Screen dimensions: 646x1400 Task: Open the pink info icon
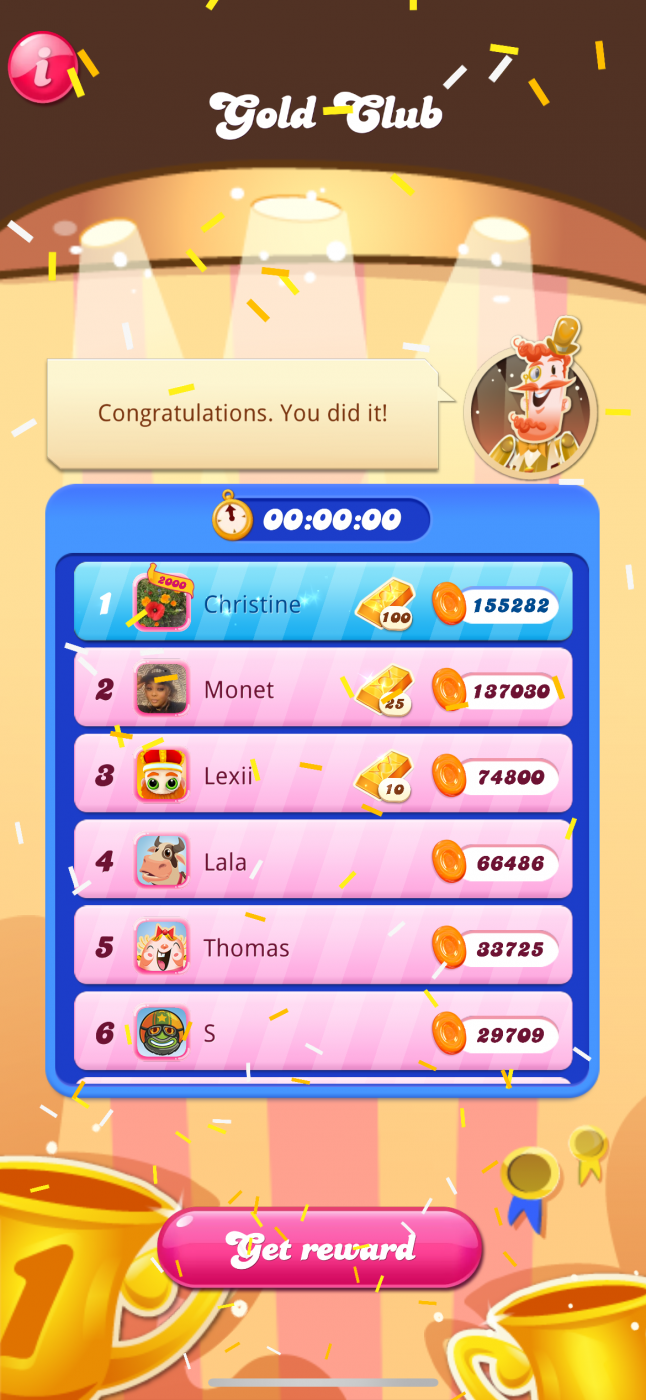pos(42,67)
